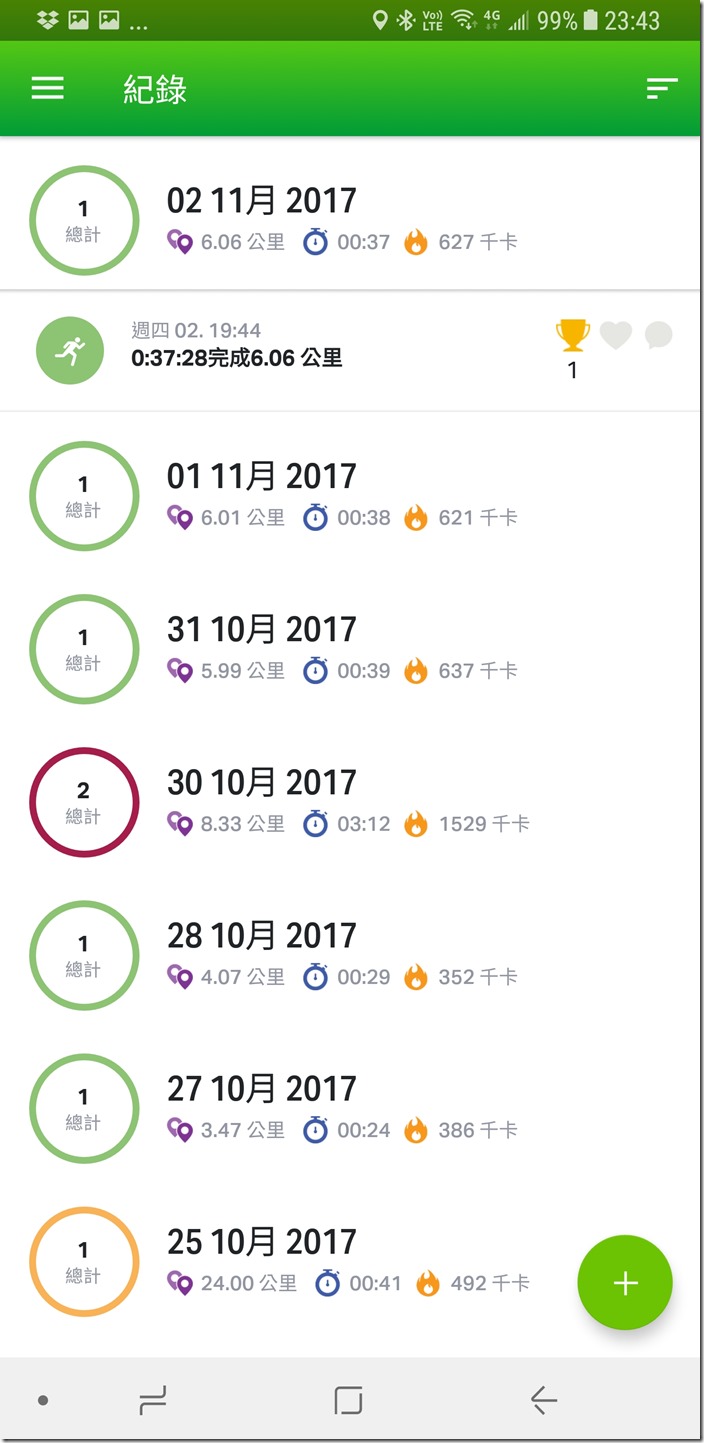Open the hamburger navigation drawer

click(x=48, y=89)
